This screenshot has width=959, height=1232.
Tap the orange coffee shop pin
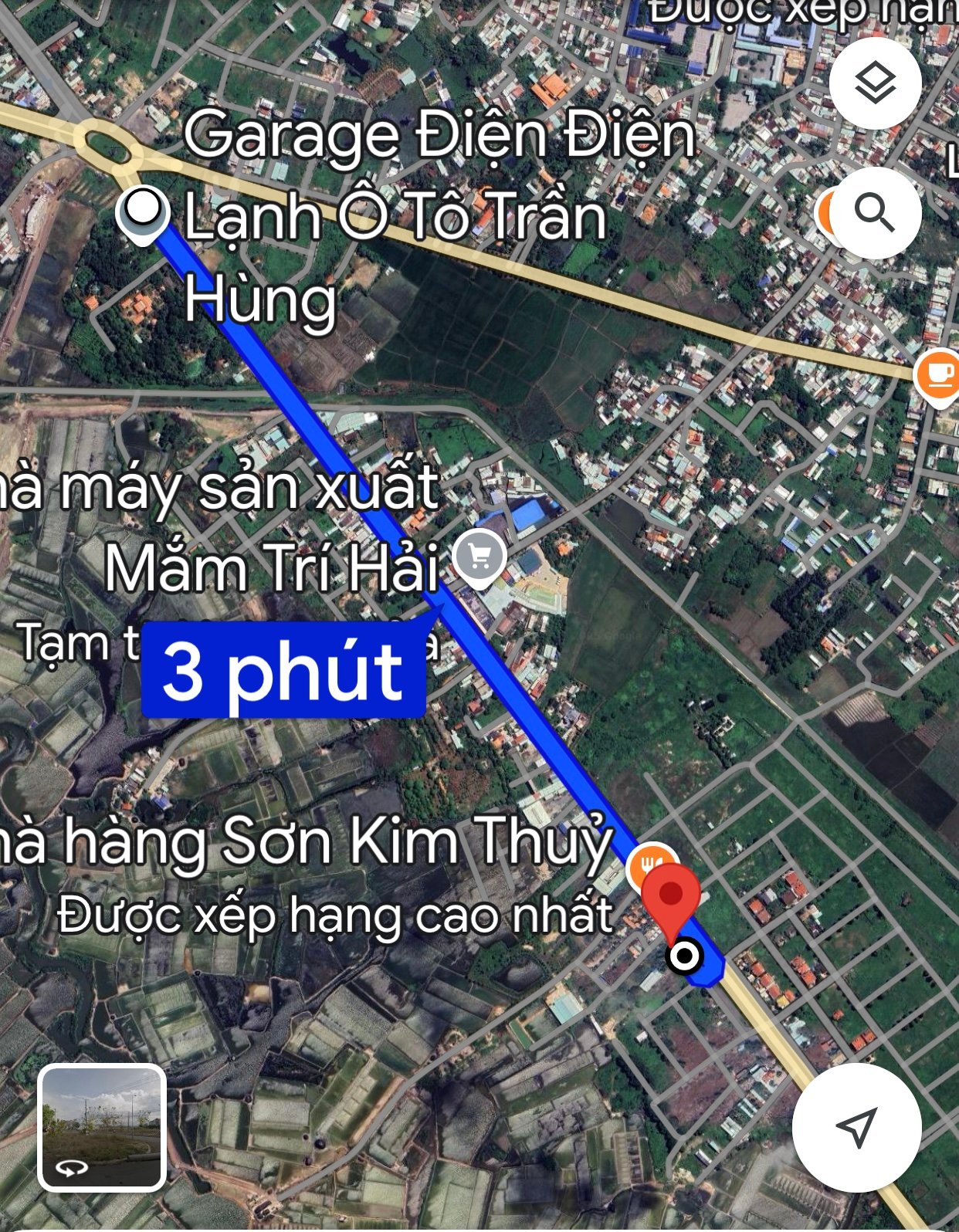pos(937,376)
